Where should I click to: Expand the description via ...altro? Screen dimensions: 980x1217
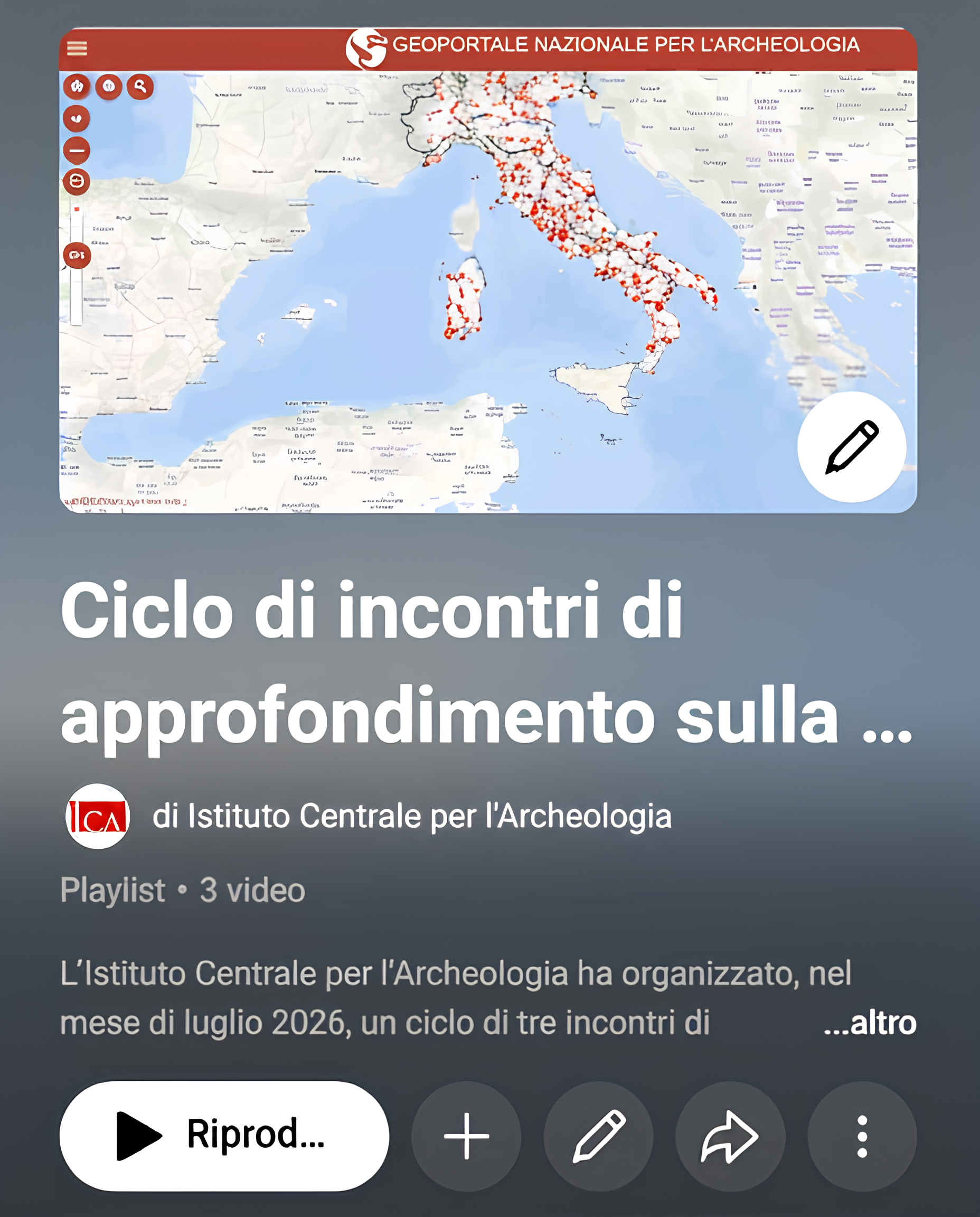pos(870,1023)
